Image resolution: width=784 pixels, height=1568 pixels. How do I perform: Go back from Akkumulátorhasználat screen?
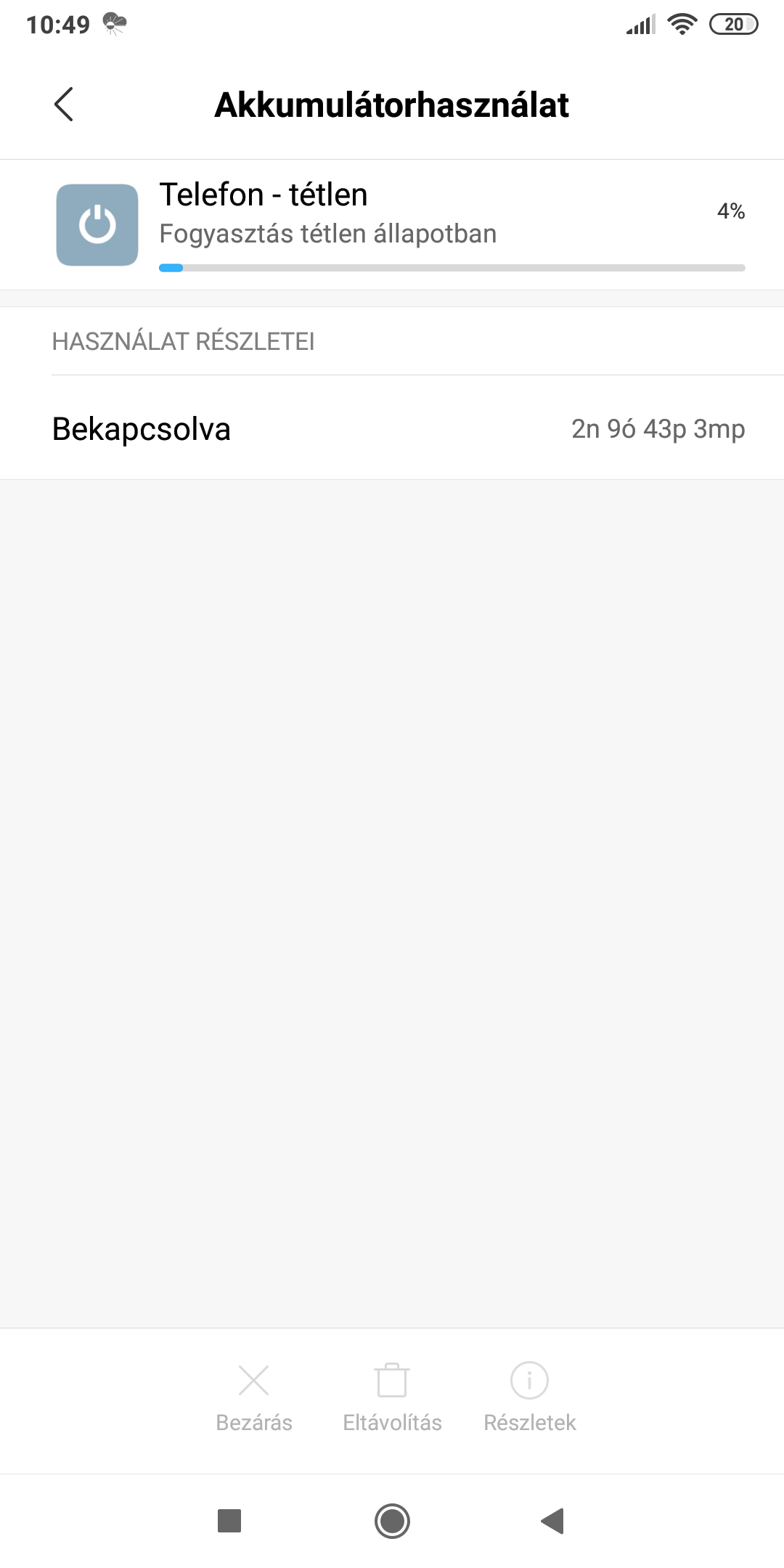click(64, 105)
